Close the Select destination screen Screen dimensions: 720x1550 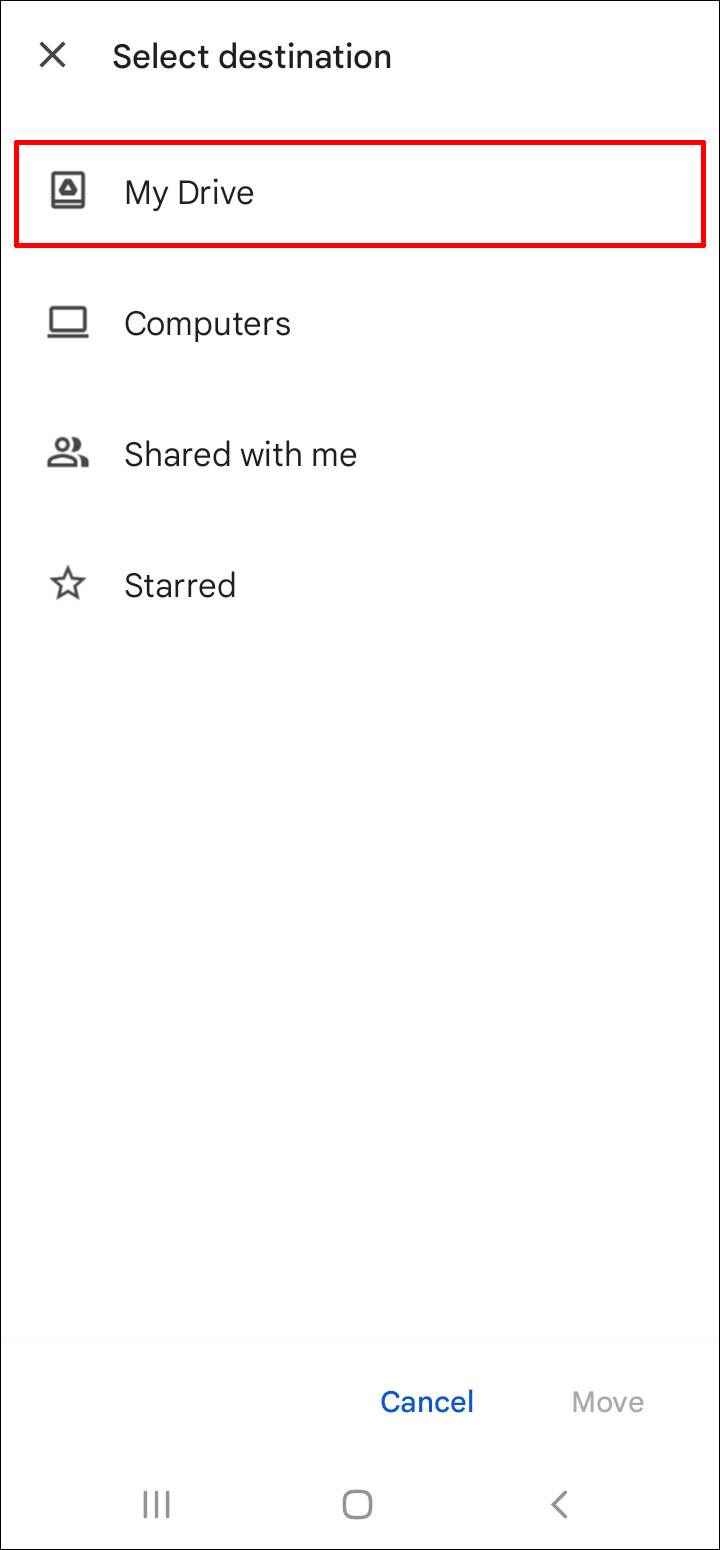(52, 56)
